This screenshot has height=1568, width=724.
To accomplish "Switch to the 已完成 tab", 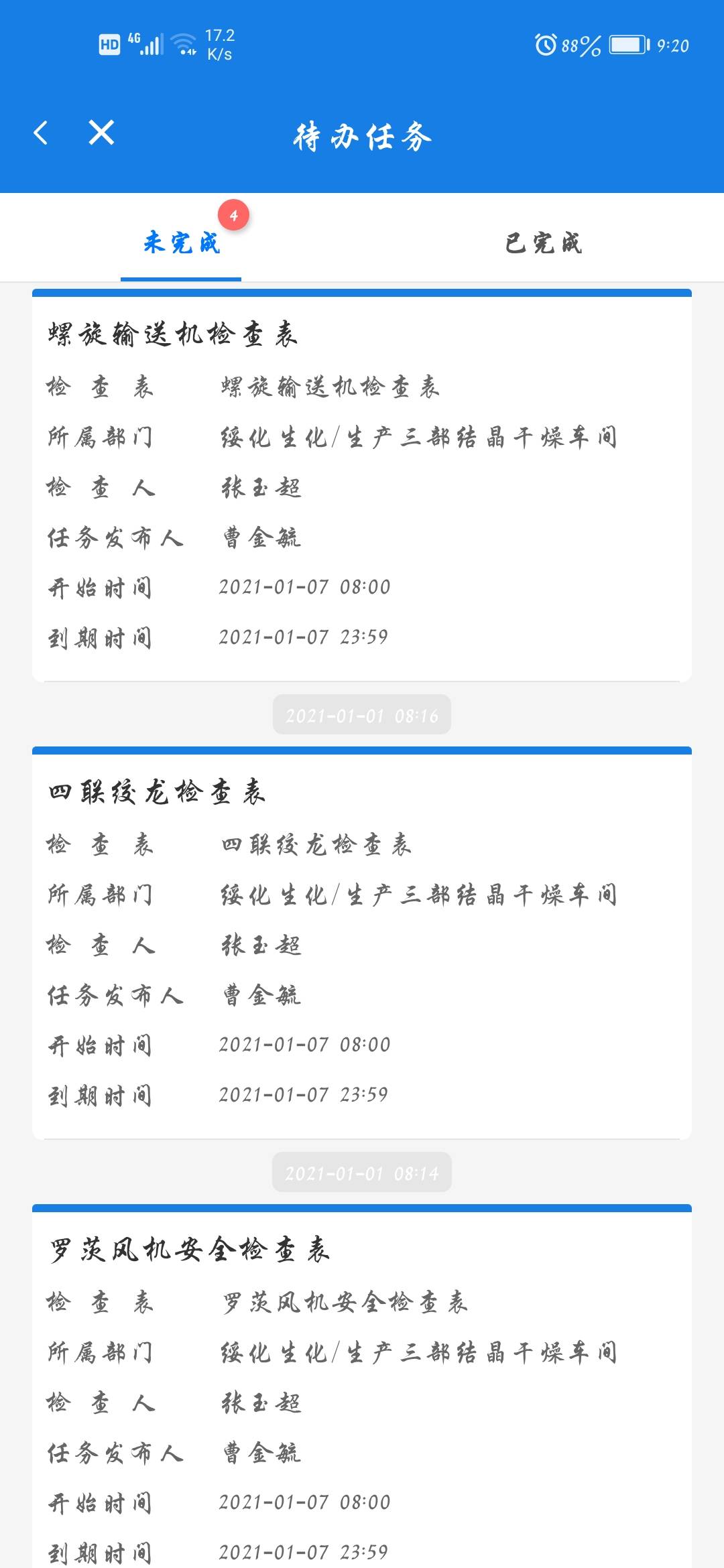I will tap(543, 242).
